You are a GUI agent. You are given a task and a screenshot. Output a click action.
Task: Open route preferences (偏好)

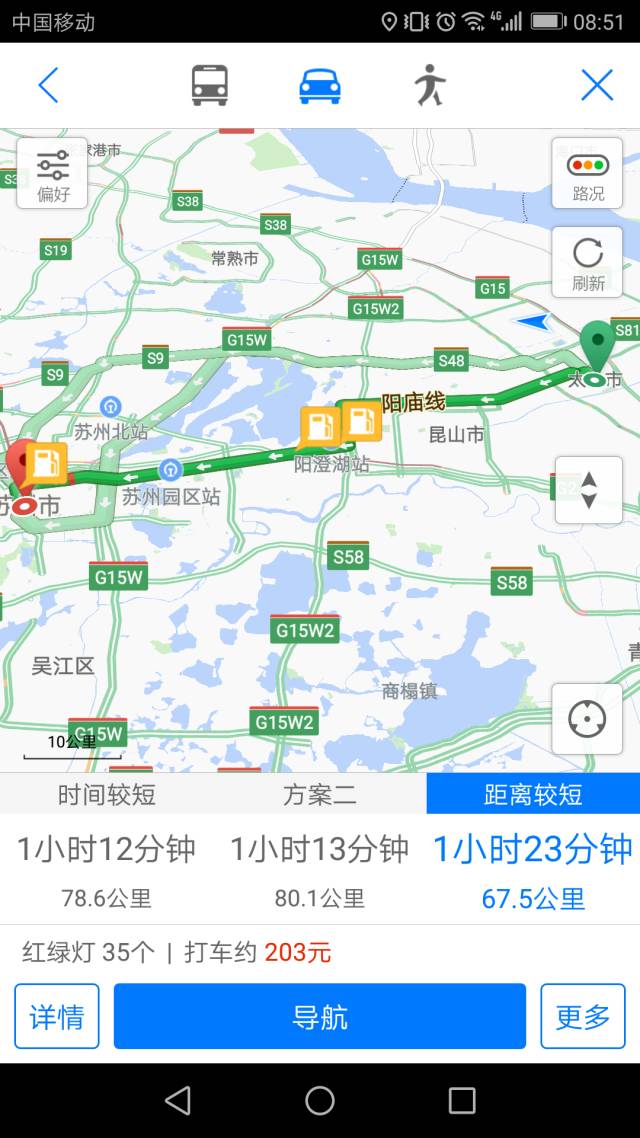tap(52, 173)
